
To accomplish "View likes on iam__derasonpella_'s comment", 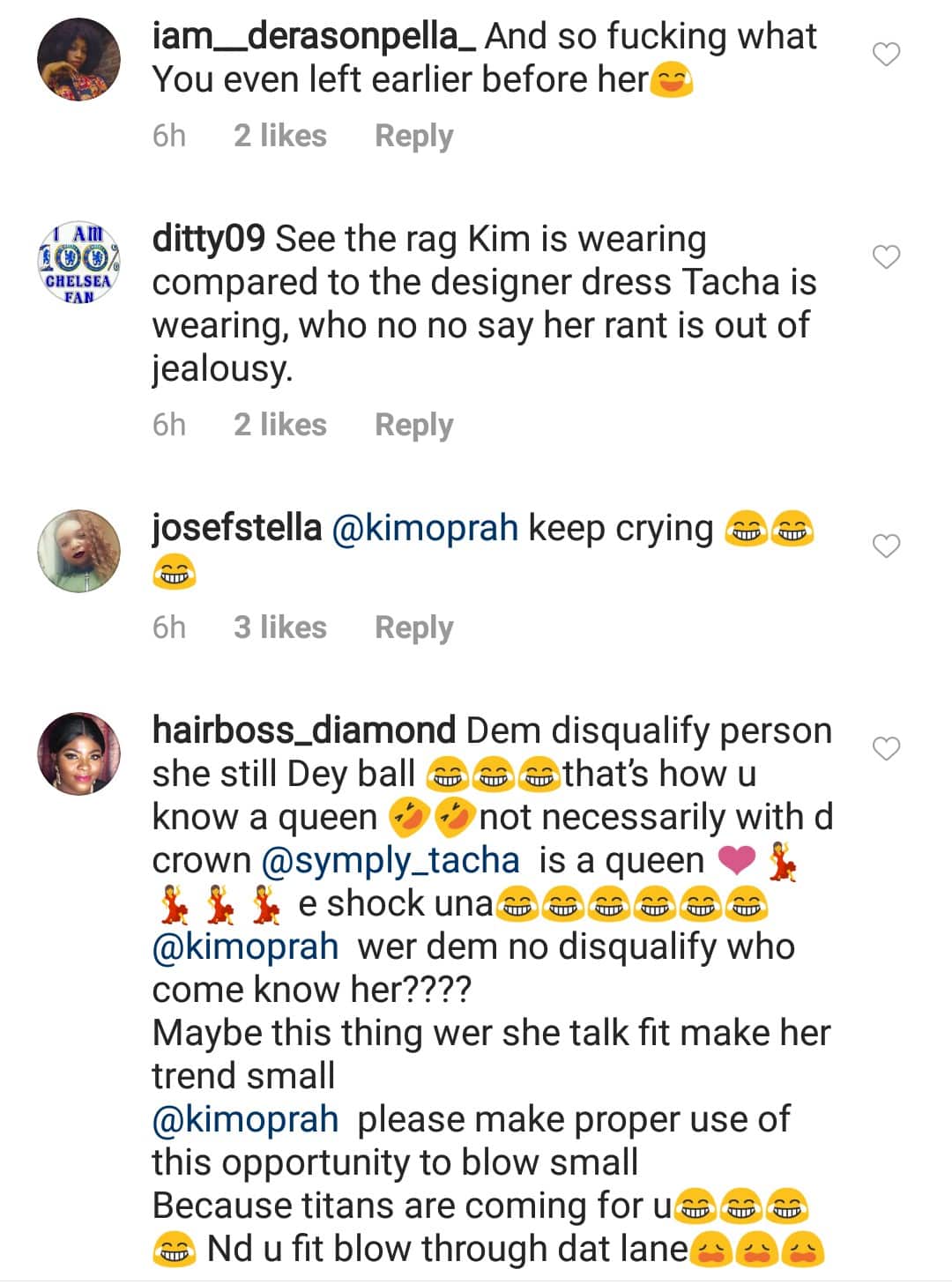I will (x=279, y=136).
